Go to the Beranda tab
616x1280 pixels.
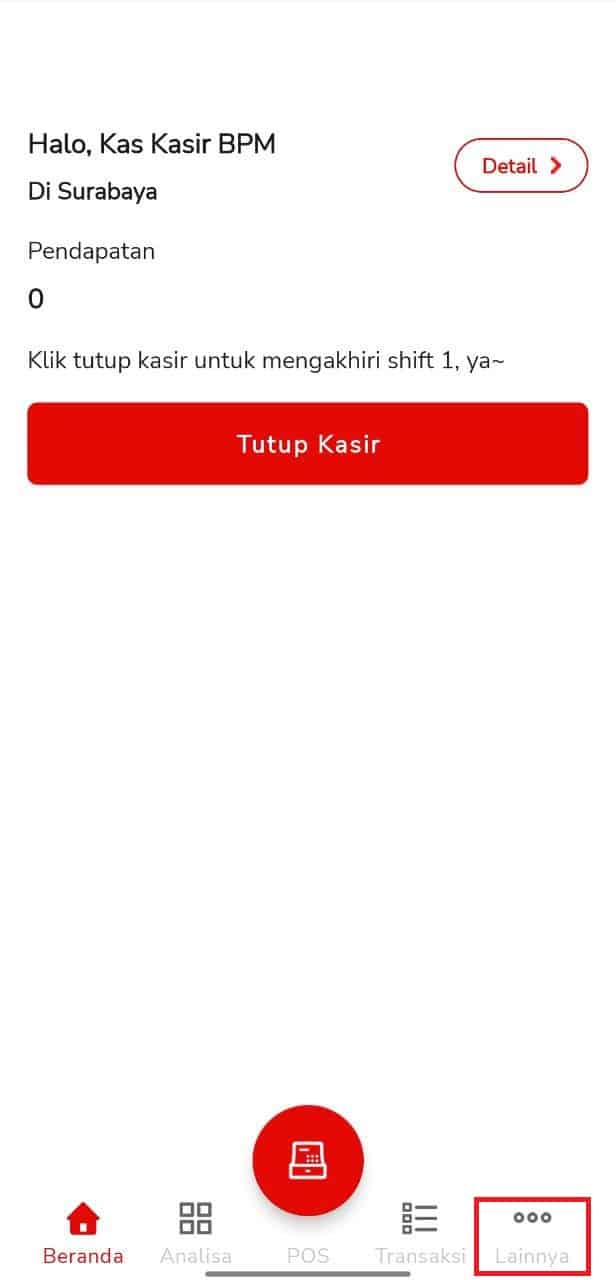tap(83, 1235)
